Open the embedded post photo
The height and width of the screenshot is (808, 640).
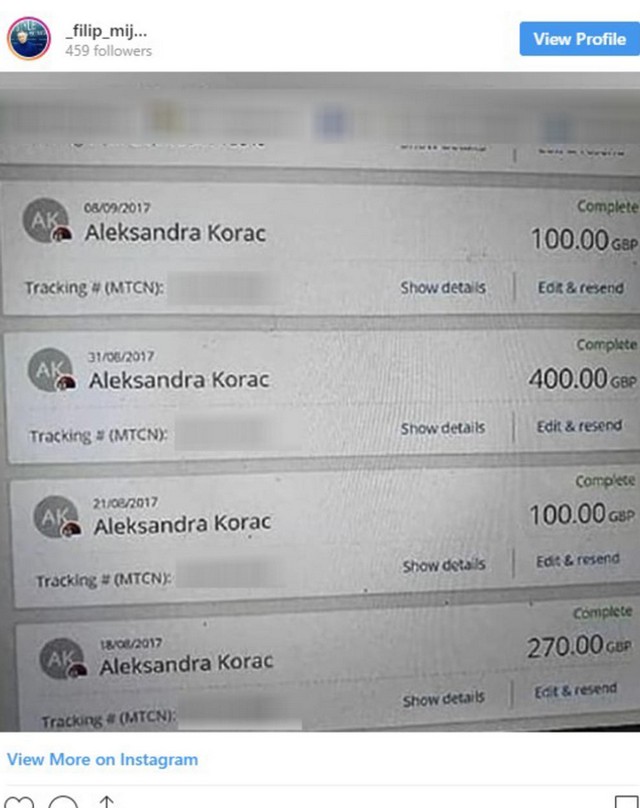(x=320, y=400)
